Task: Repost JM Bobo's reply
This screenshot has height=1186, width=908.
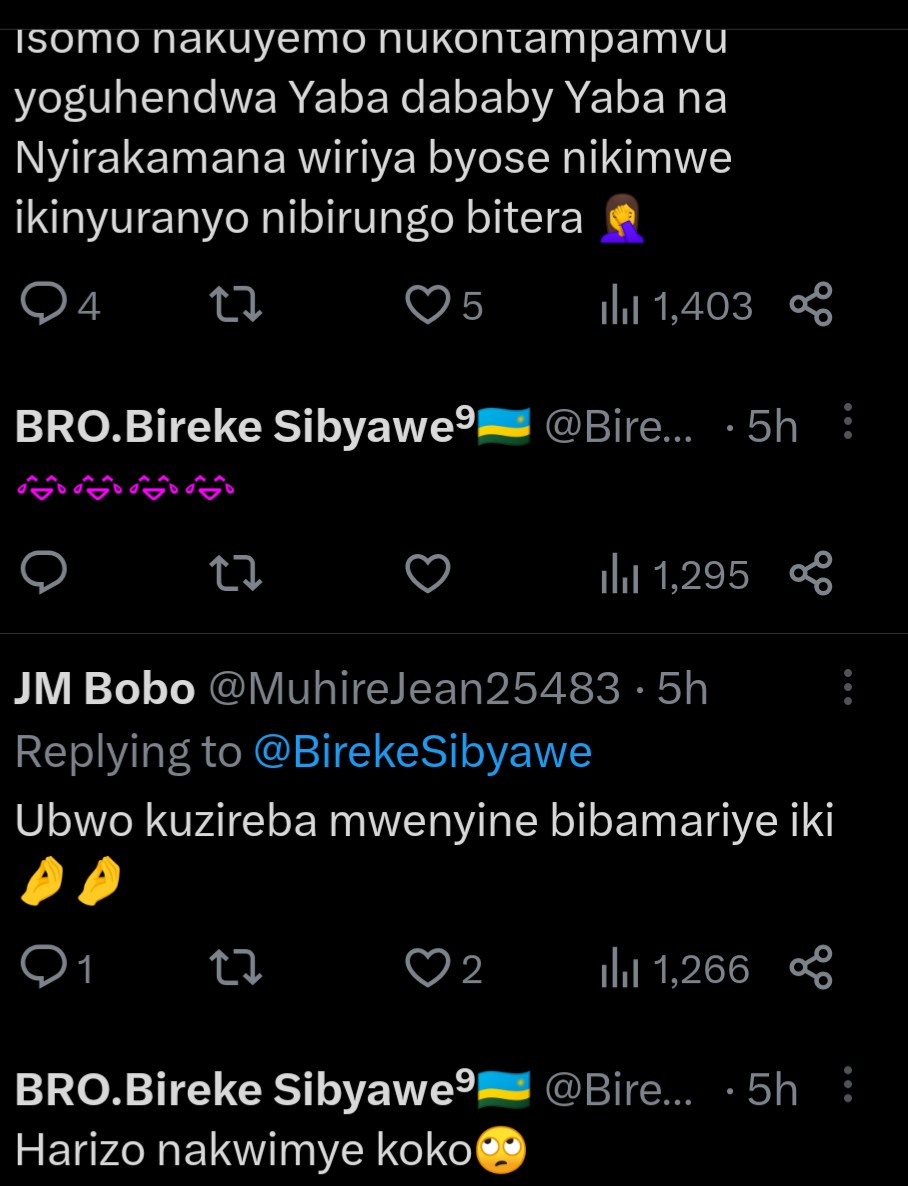Action: 239,968
